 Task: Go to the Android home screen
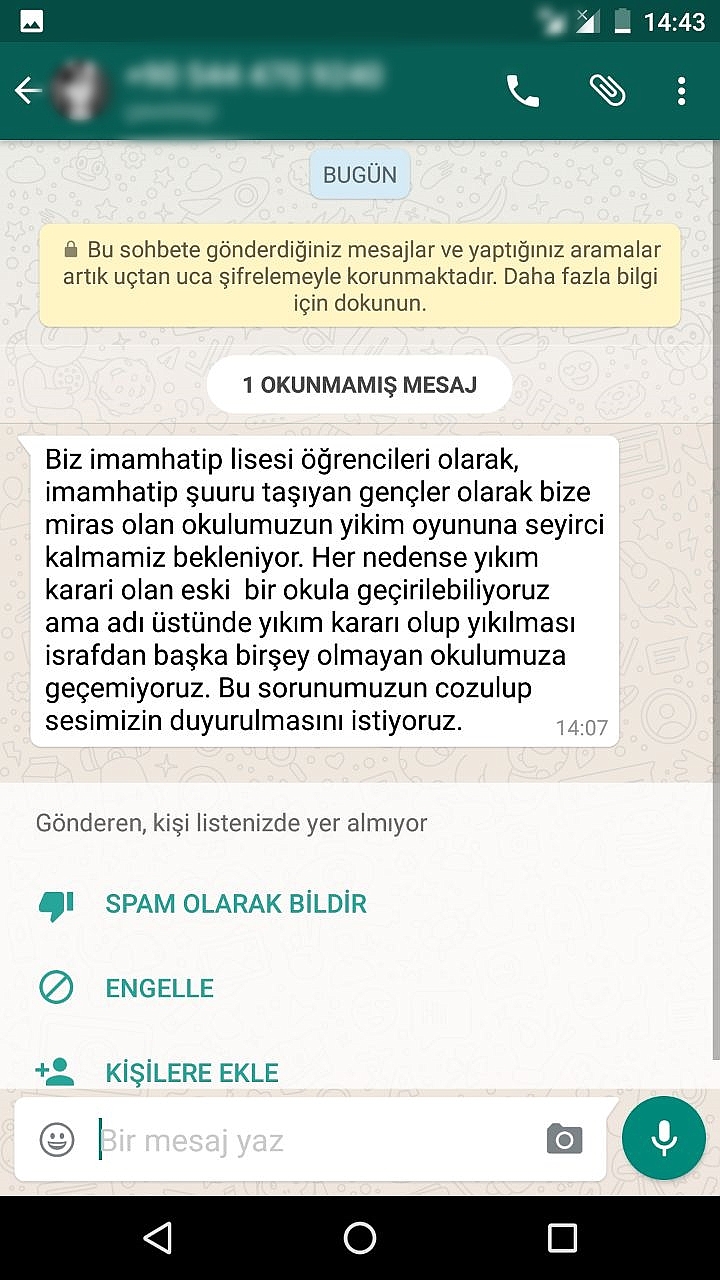[360, 1238]
